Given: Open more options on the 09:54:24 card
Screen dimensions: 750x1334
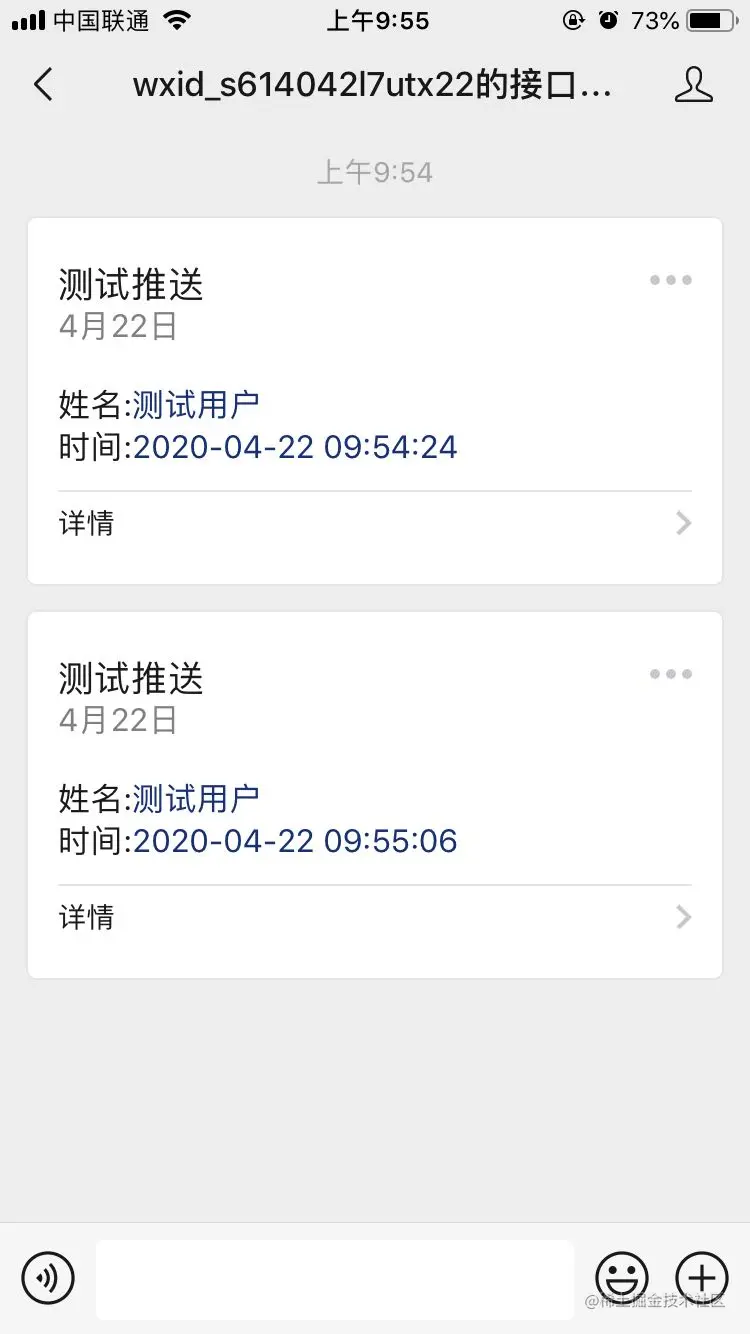Looking at the screenshot, I should [670, 280].
